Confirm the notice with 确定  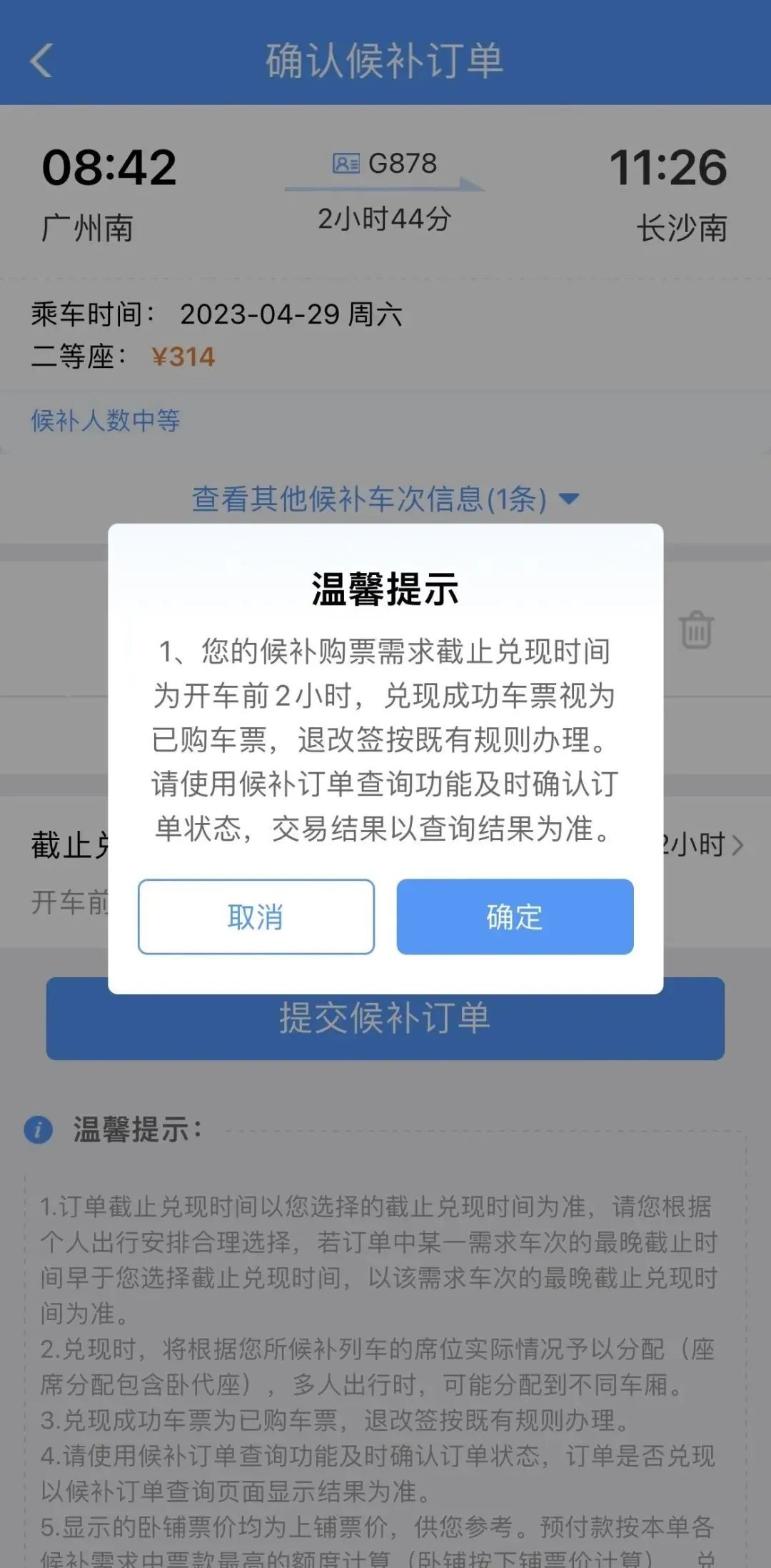coord(515,918)
